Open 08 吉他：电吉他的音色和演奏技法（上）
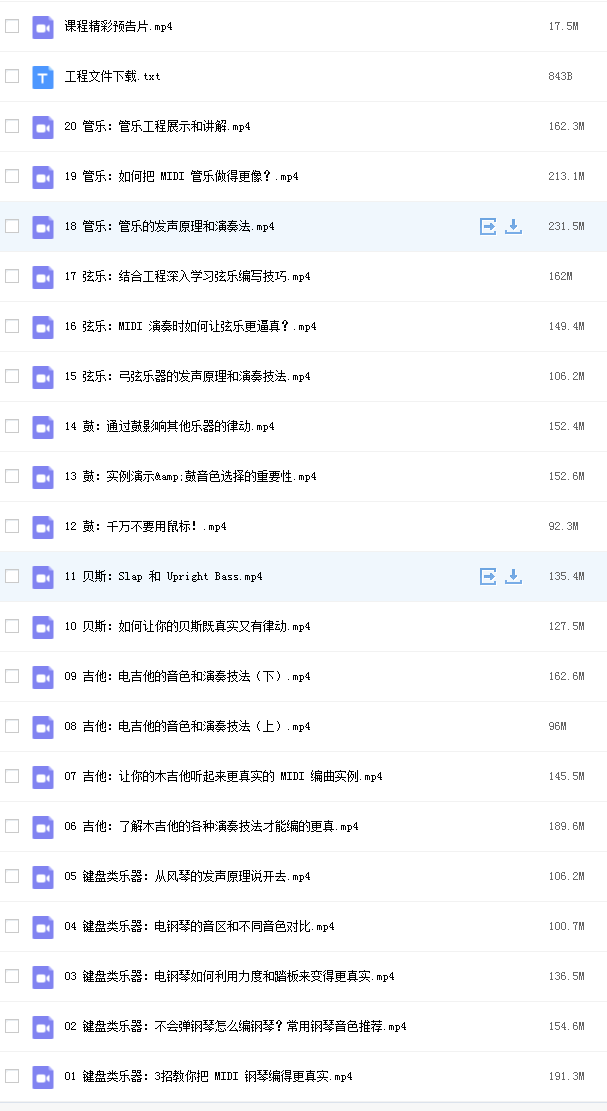The width and height of the screenshot is (607, 1111). [x=188, y=726]
